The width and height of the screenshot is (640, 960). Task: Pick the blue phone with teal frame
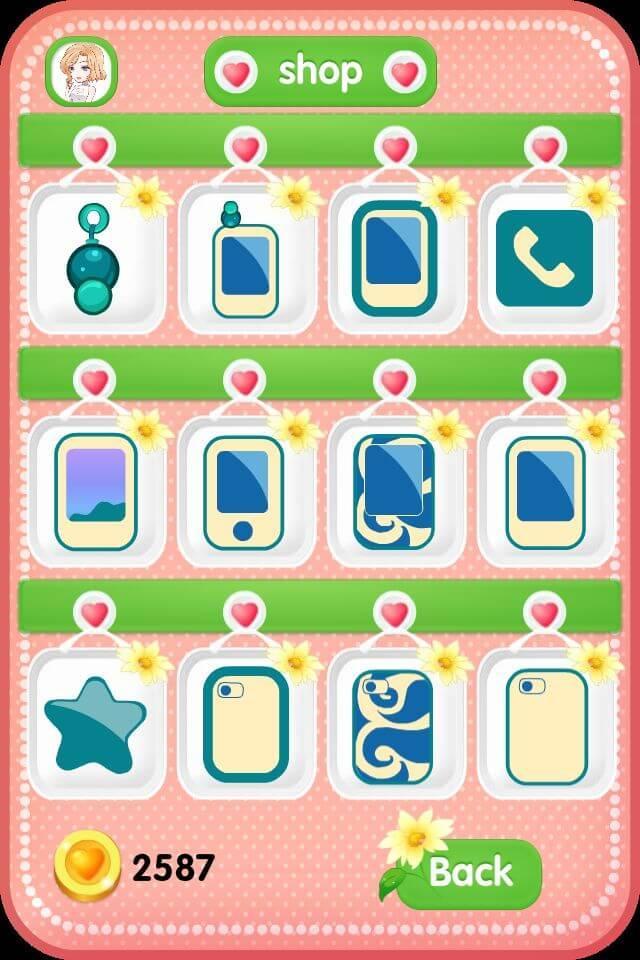coord(394,258)
